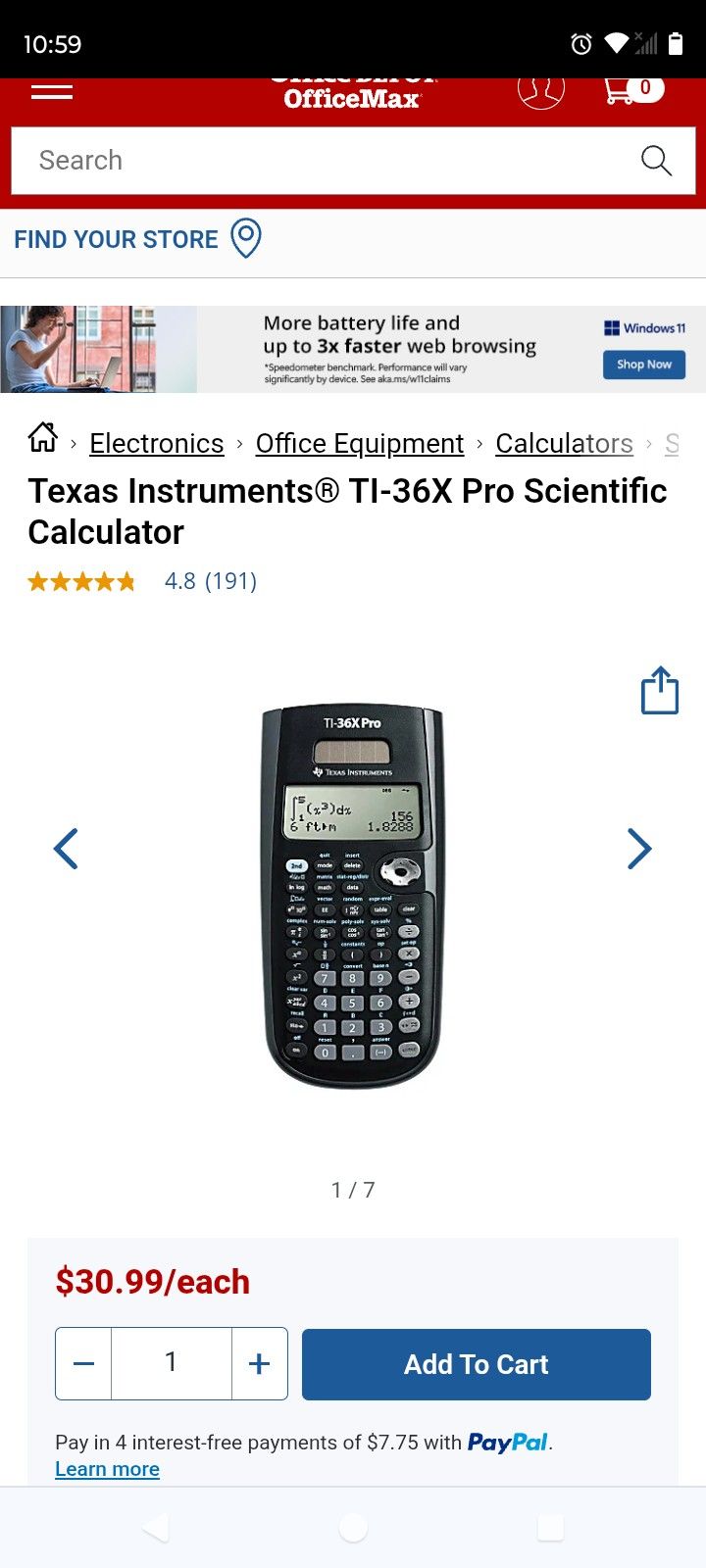Show the next product image

(x=639, y=849)
